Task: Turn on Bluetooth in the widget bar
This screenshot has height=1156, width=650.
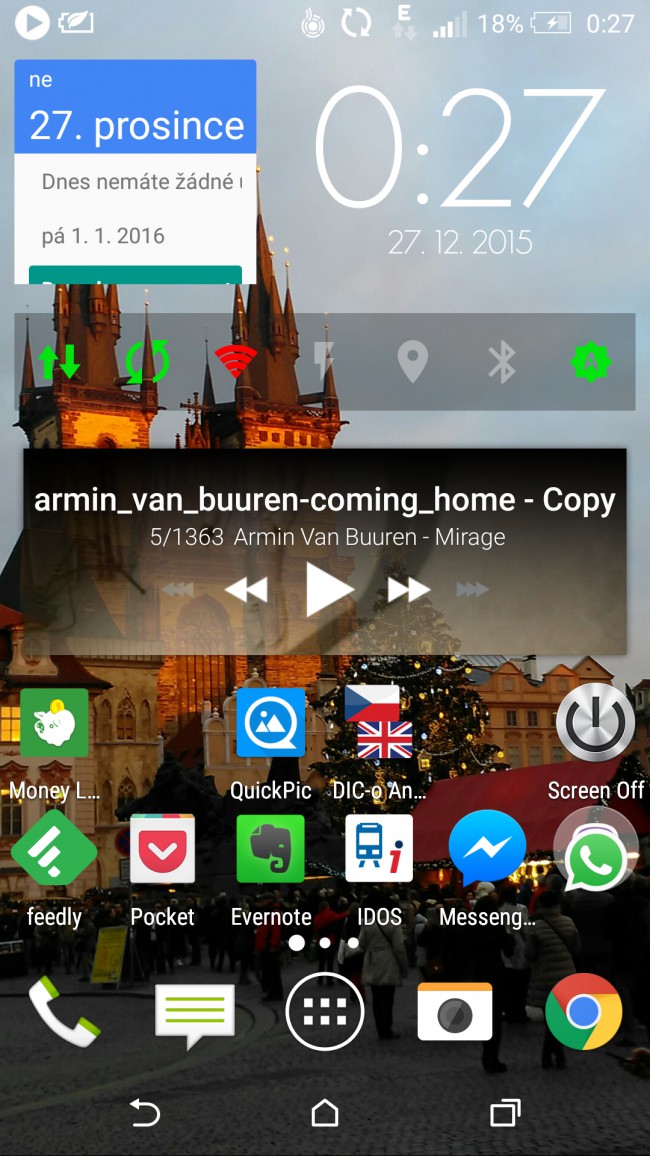Action: coord(502,362)
